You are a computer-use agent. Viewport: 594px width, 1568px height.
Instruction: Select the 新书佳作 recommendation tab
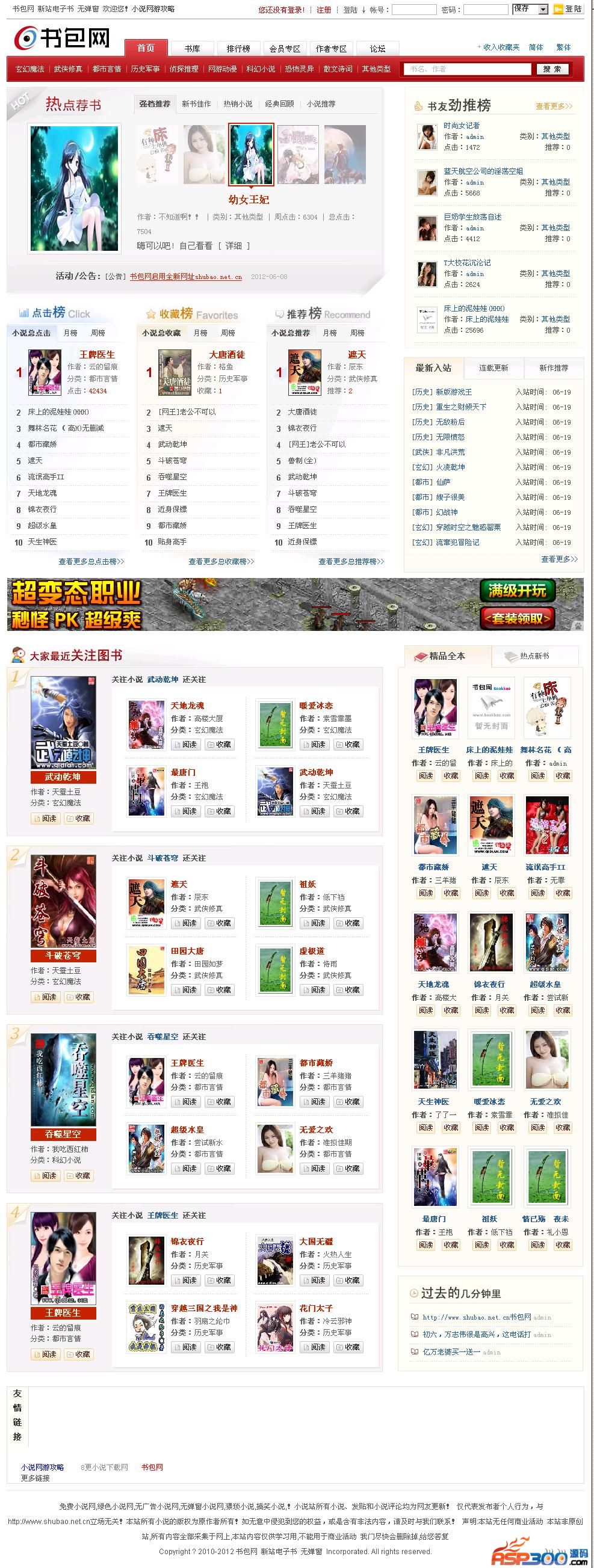click(196, 104)
